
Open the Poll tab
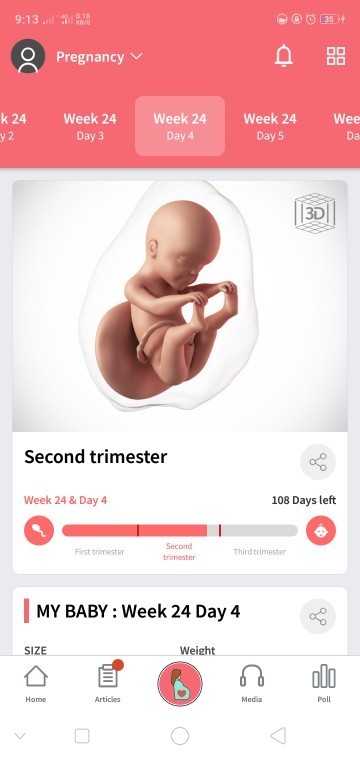[x=324, y=683]
